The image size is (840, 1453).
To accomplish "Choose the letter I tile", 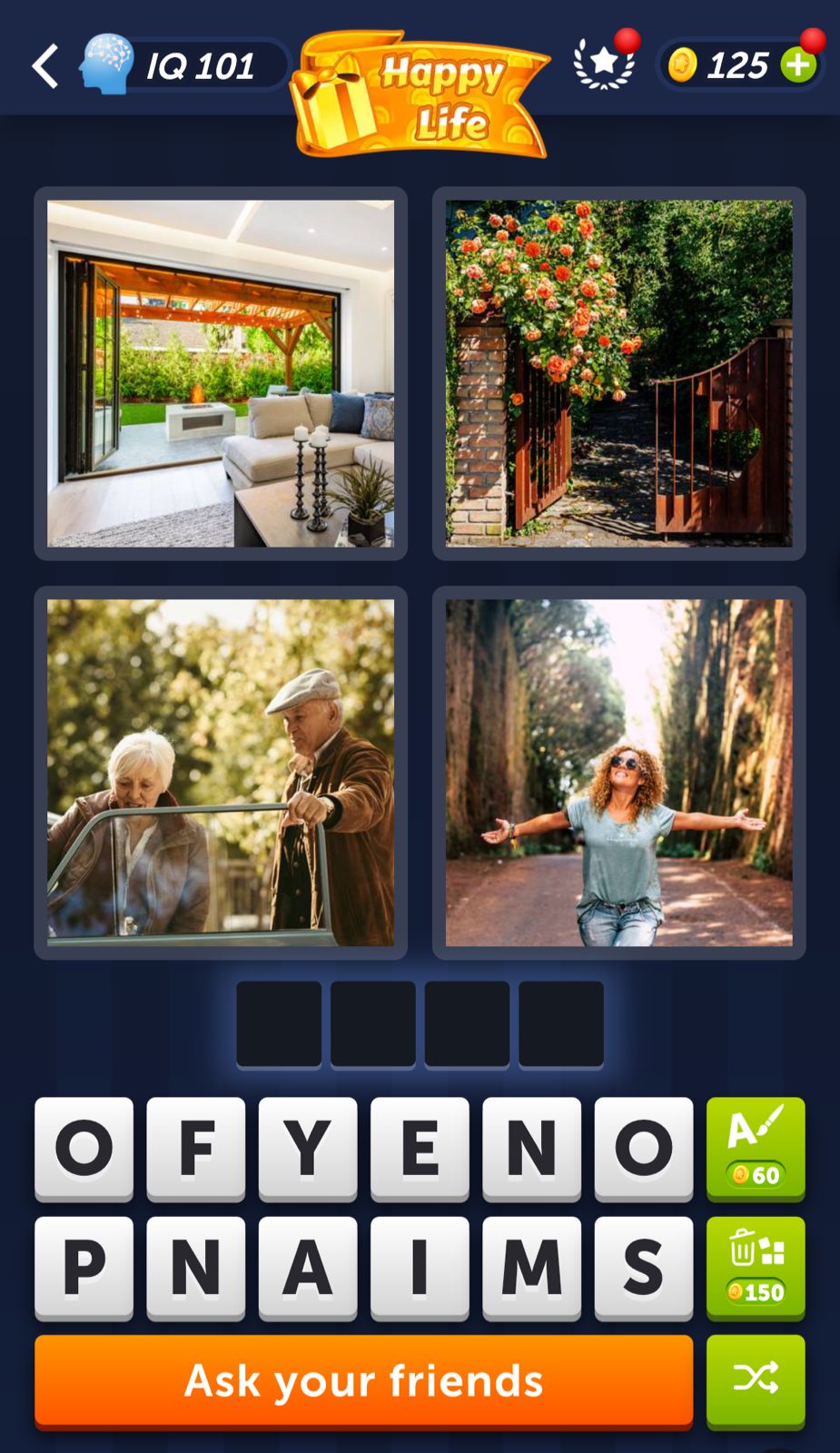I will pos(420,1267).
